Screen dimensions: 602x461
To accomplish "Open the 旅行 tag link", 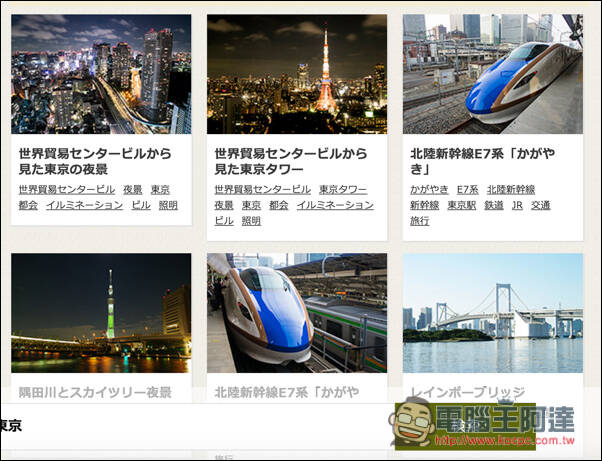I will coord(419,221).
